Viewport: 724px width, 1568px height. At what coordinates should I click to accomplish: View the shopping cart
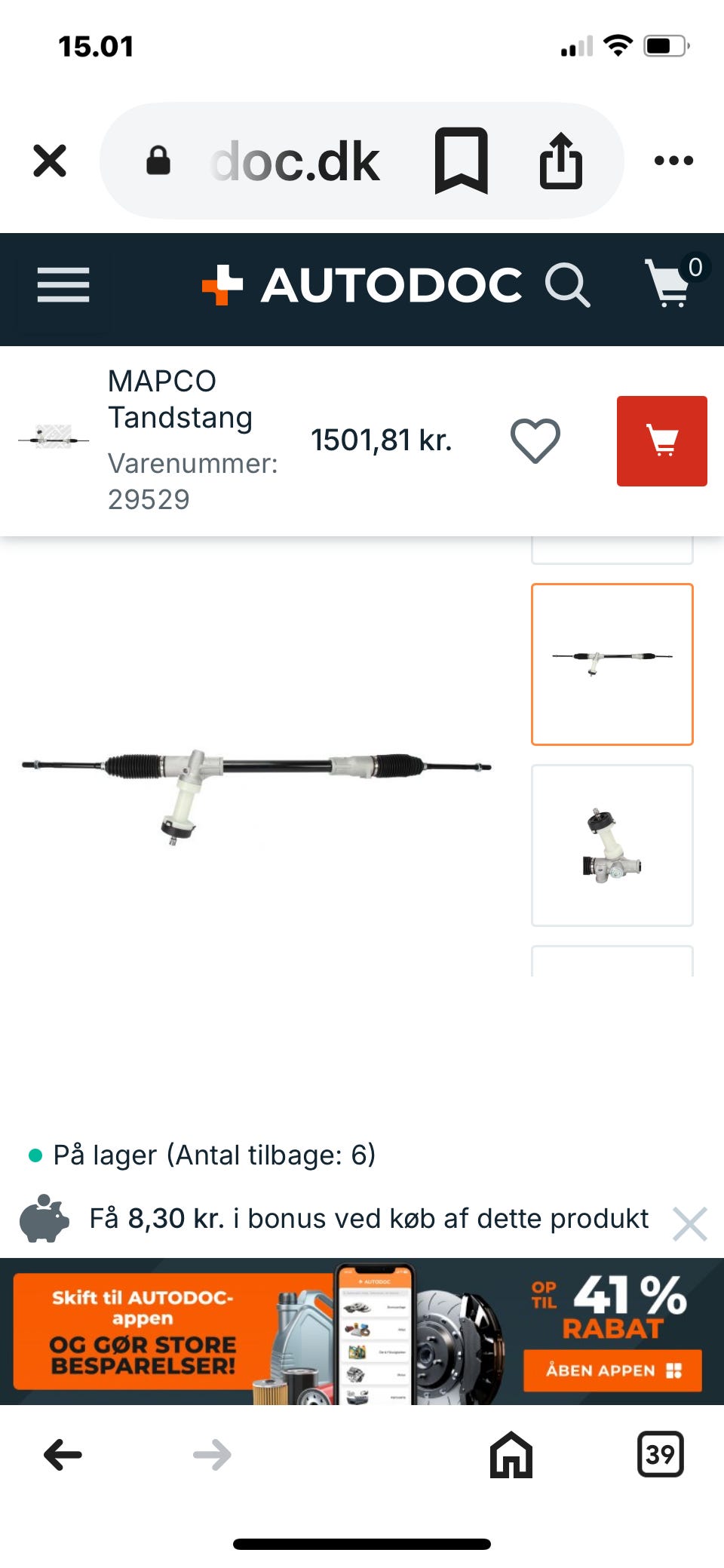tap(670, 284)
